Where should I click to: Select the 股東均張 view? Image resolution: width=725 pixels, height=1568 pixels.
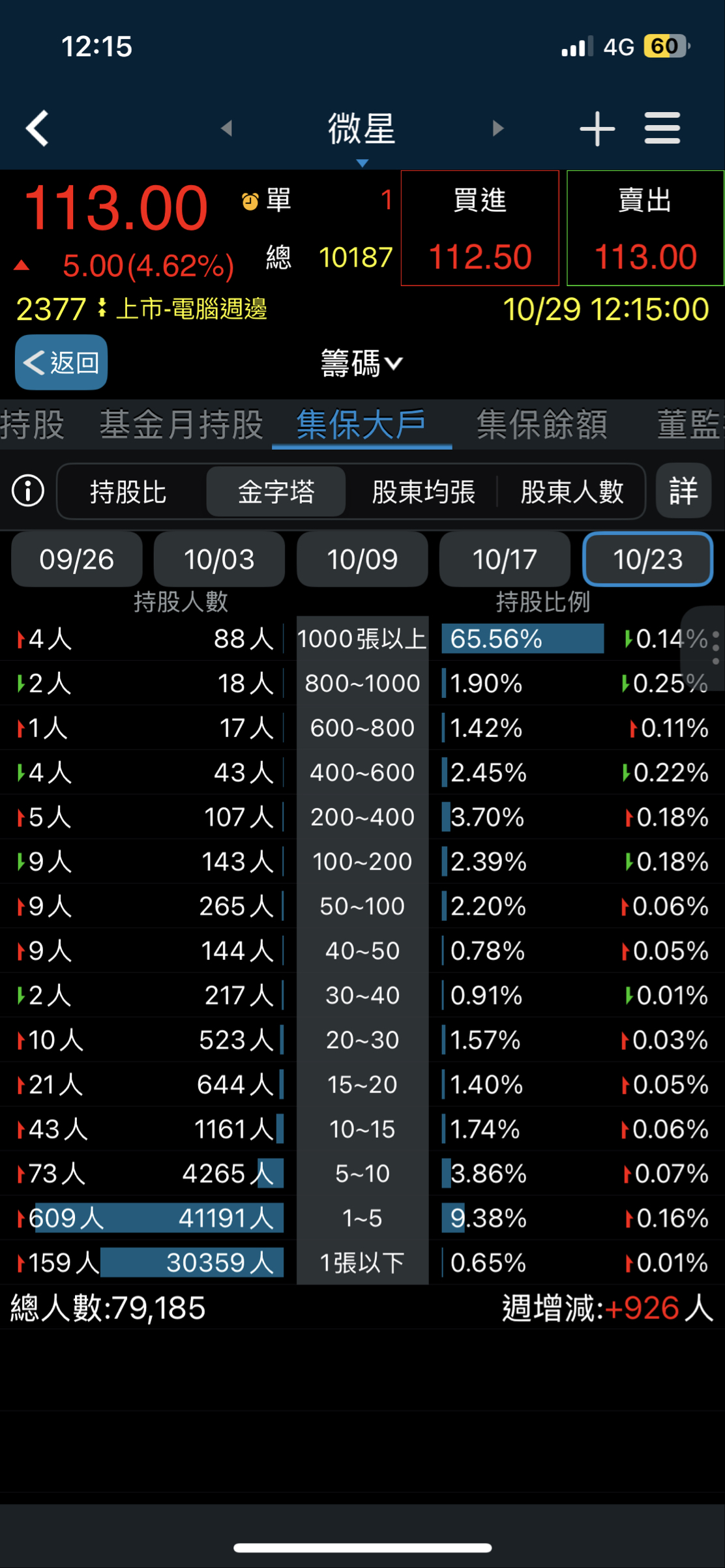[x=424, y=491]
